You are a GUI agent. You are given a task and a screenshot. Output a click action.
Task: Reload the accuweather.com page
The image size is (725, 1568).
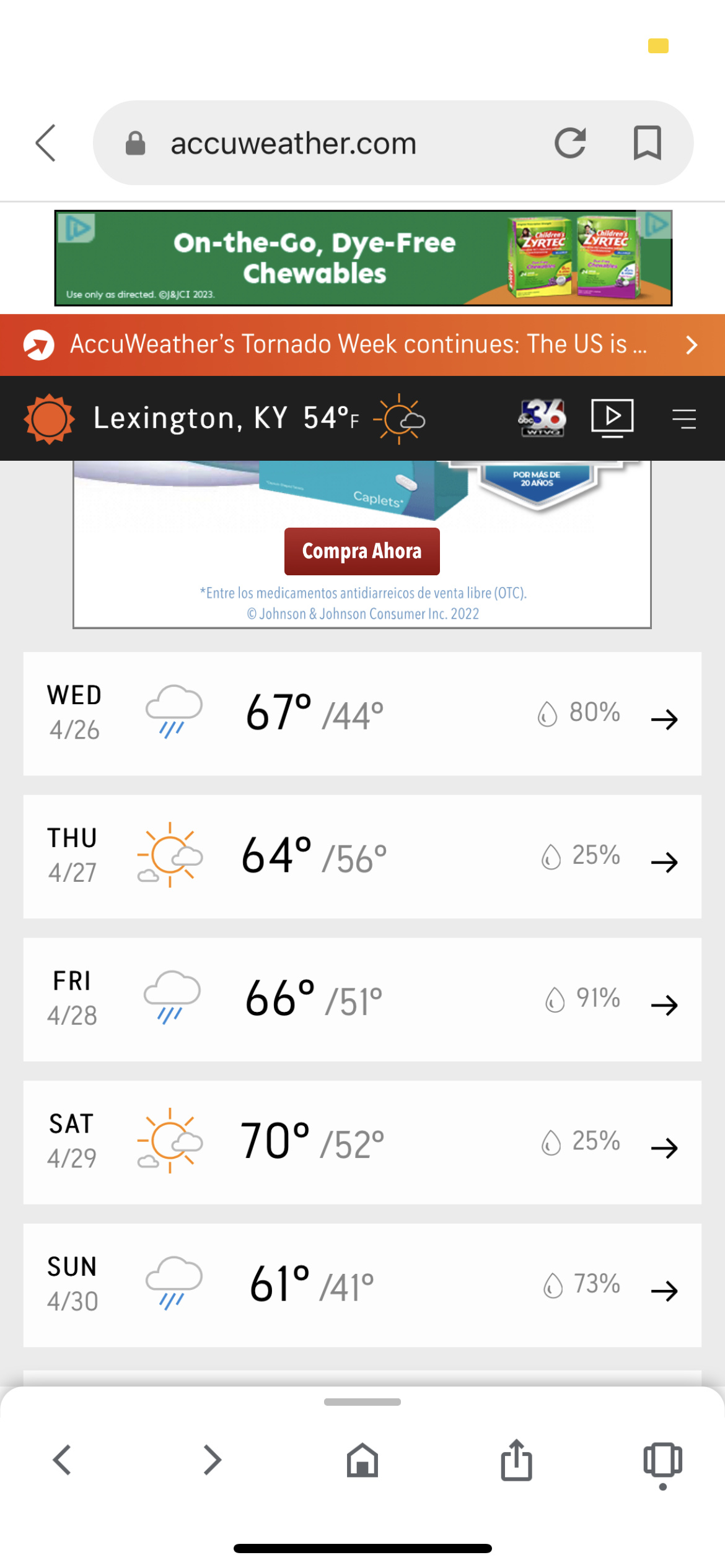[570, 143]
